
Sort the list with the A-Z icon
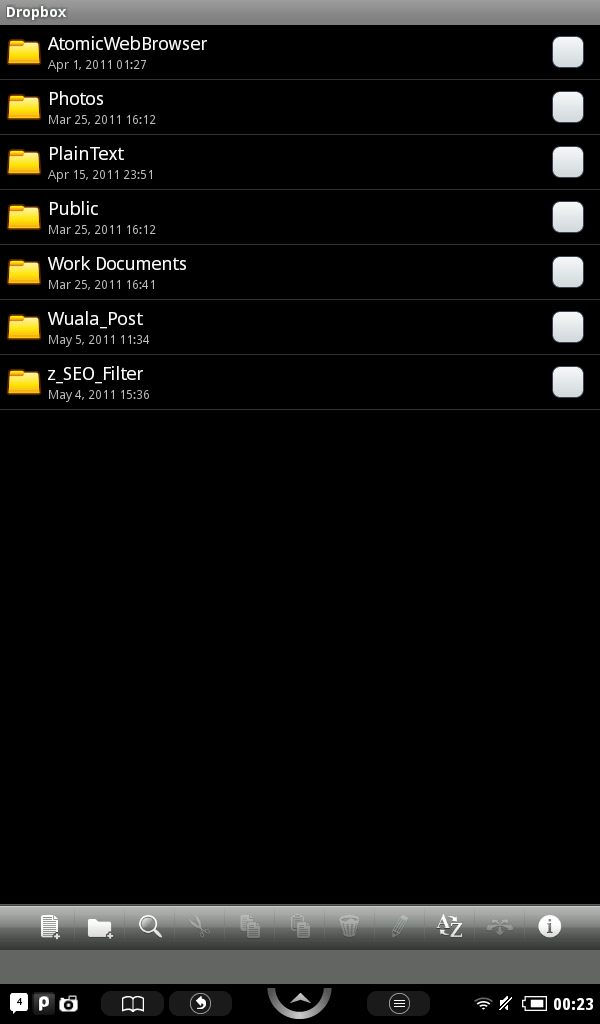449,927
